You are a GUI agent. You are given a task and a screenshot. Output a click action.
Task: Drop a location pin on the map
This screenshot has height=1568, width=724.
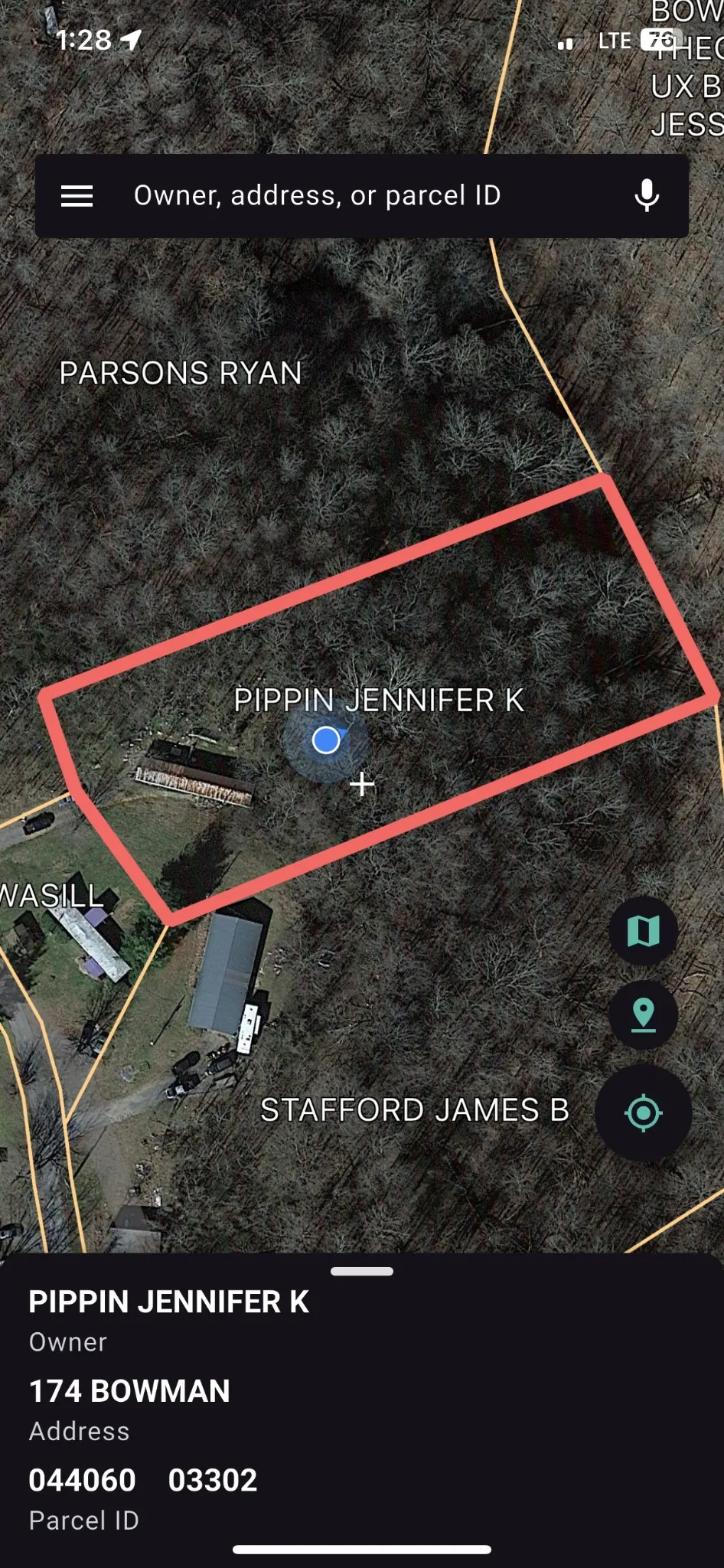(643, 1015)
